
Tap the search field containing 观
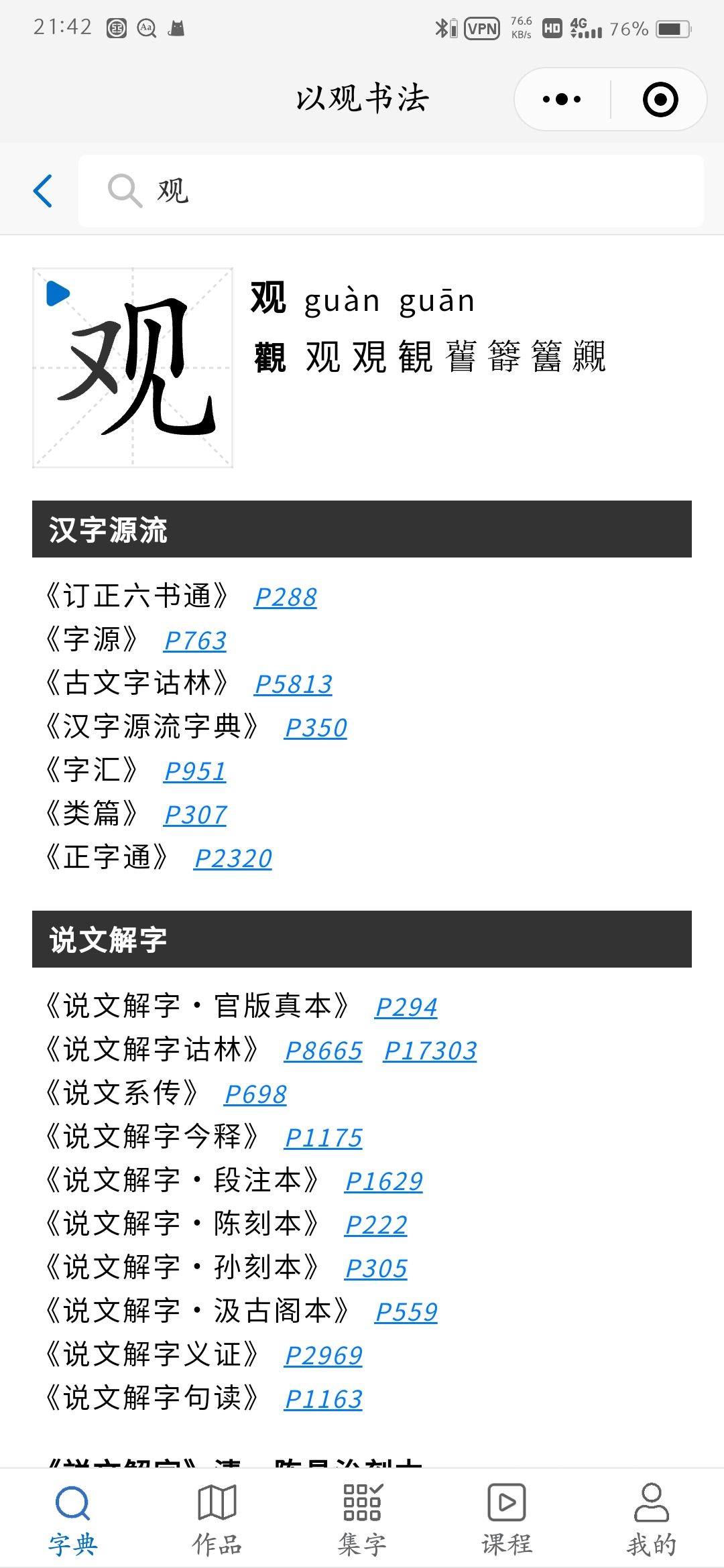pos(391,191)
